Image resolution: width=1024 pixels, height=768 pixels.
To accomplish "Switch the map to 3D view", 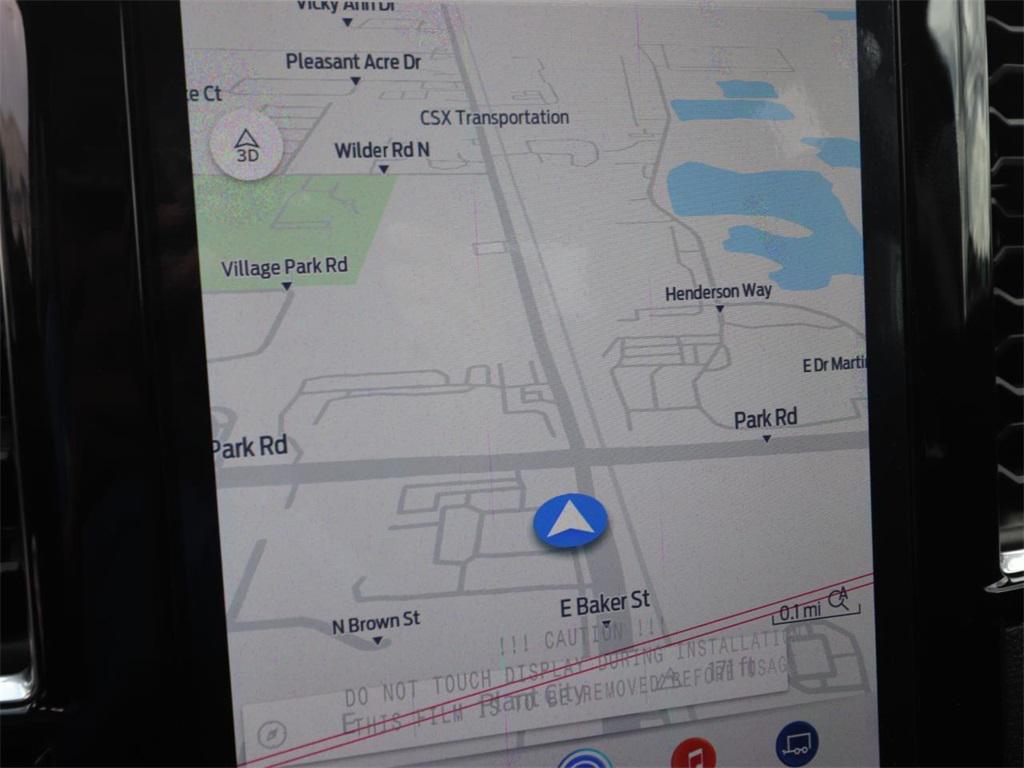I will click(246, 146).
